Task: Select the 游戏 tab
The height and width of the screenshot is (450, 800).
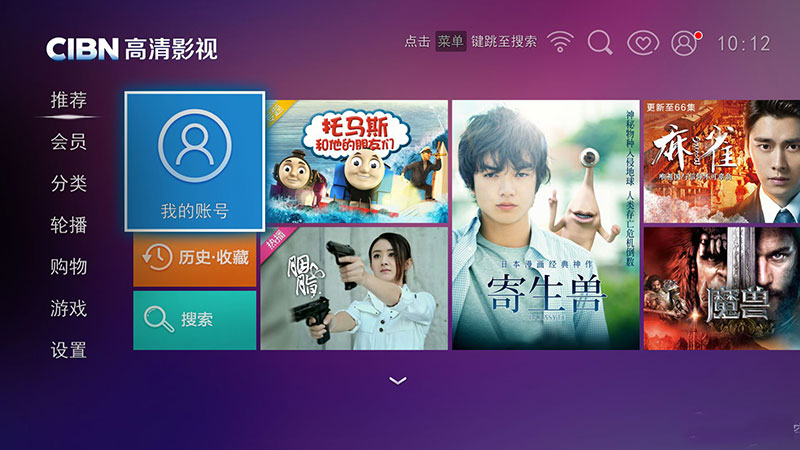Action: (69, 308)
